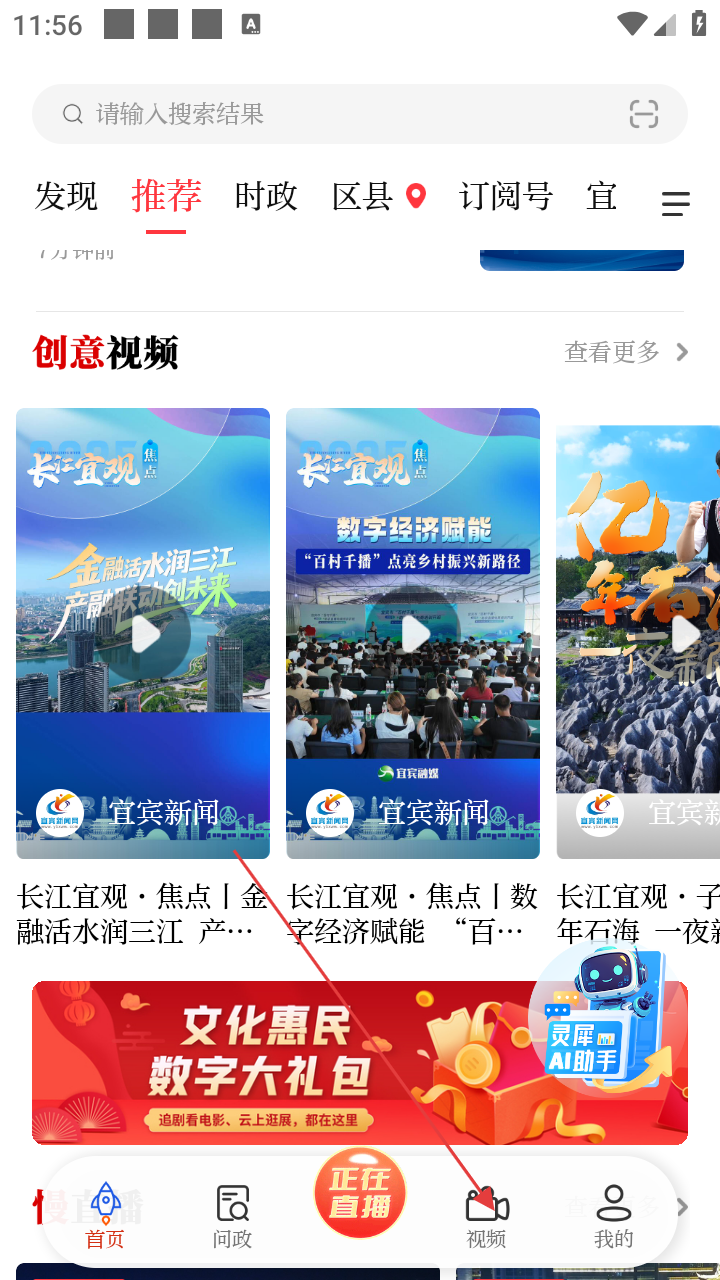Open the 区县 tab
Screen dimensions: 720x1280
362,196
